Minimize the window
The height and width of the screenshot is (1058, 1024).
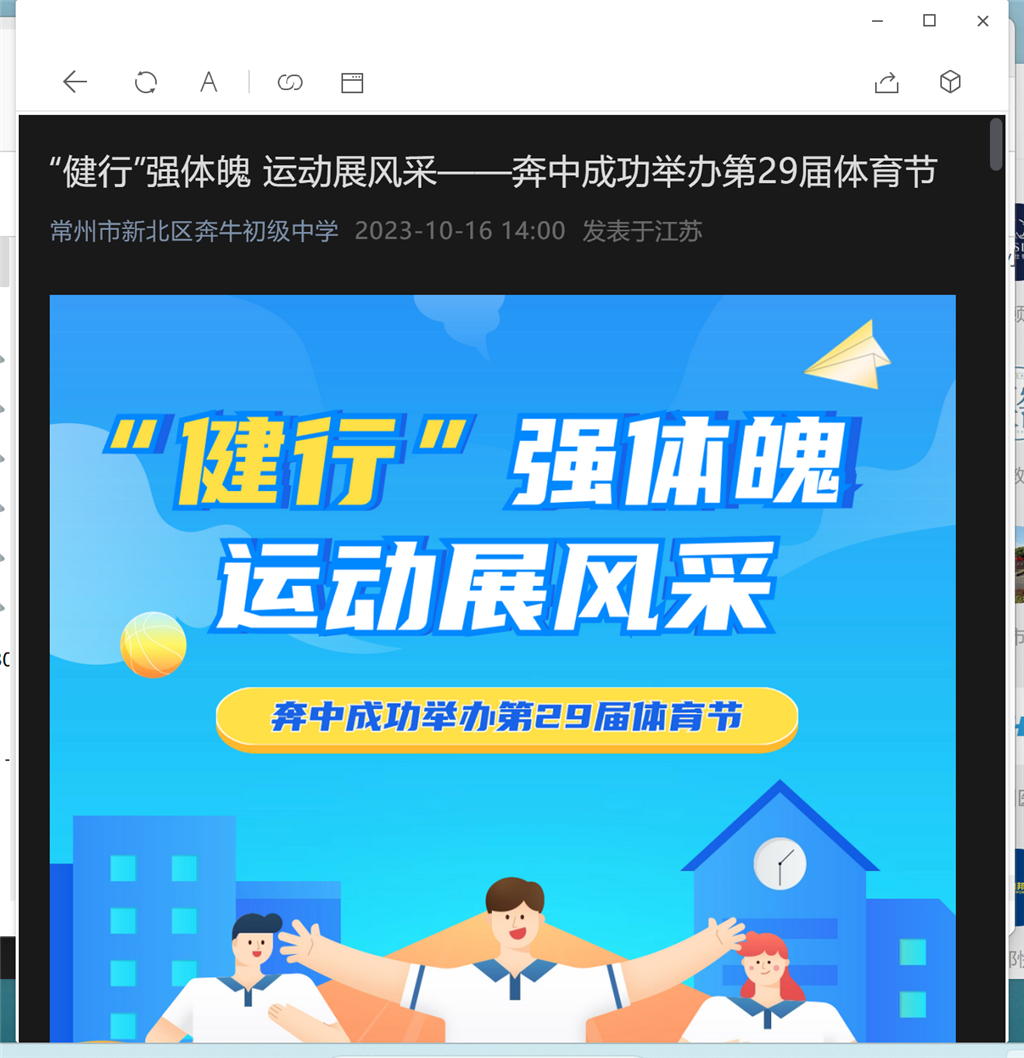(877, 21)
